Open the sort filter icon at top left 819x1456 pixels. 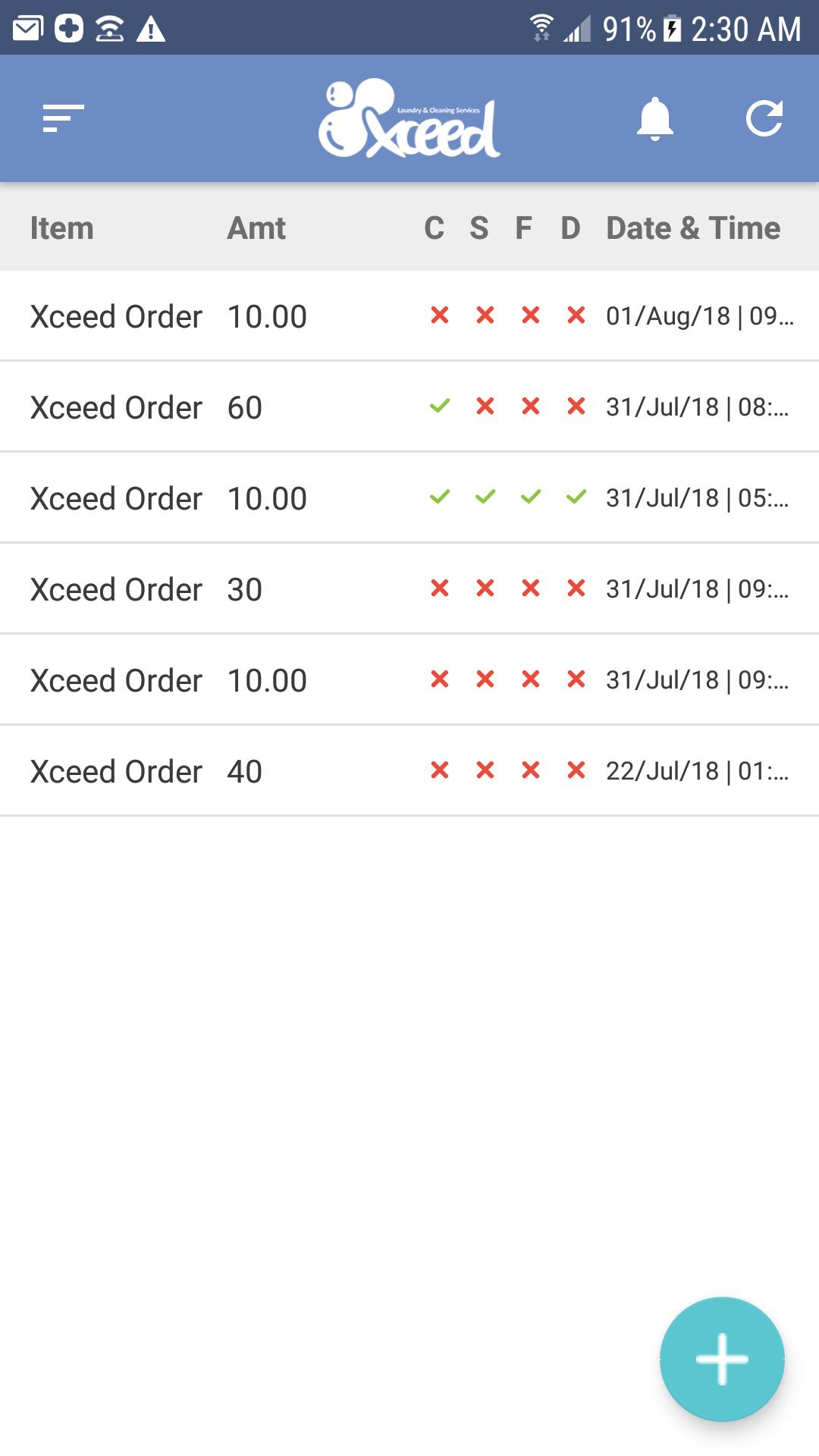[62, 118]
